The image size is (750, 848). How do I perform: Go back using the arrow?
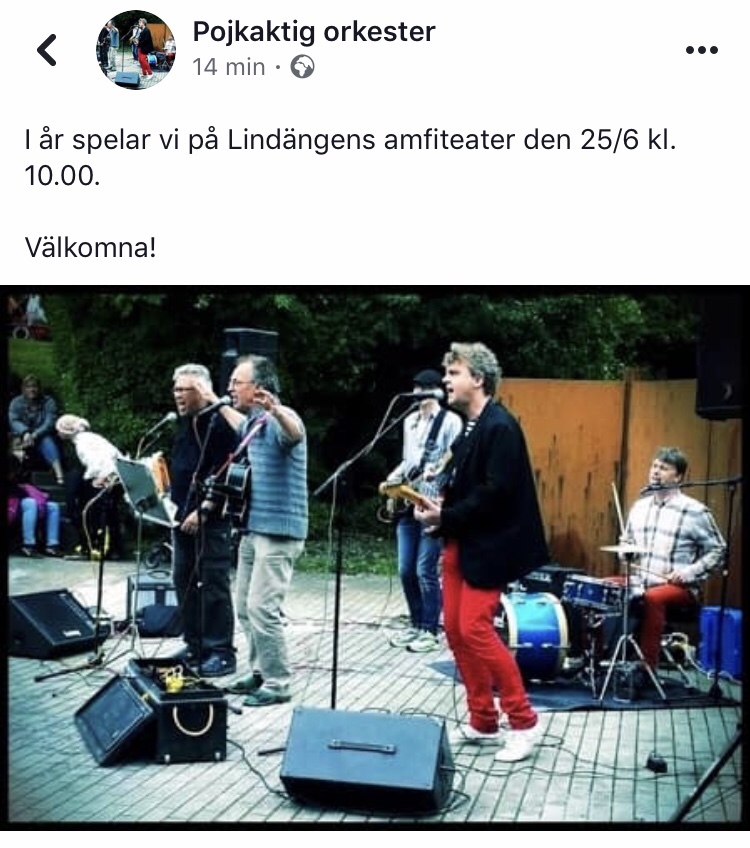coord(46,50)
